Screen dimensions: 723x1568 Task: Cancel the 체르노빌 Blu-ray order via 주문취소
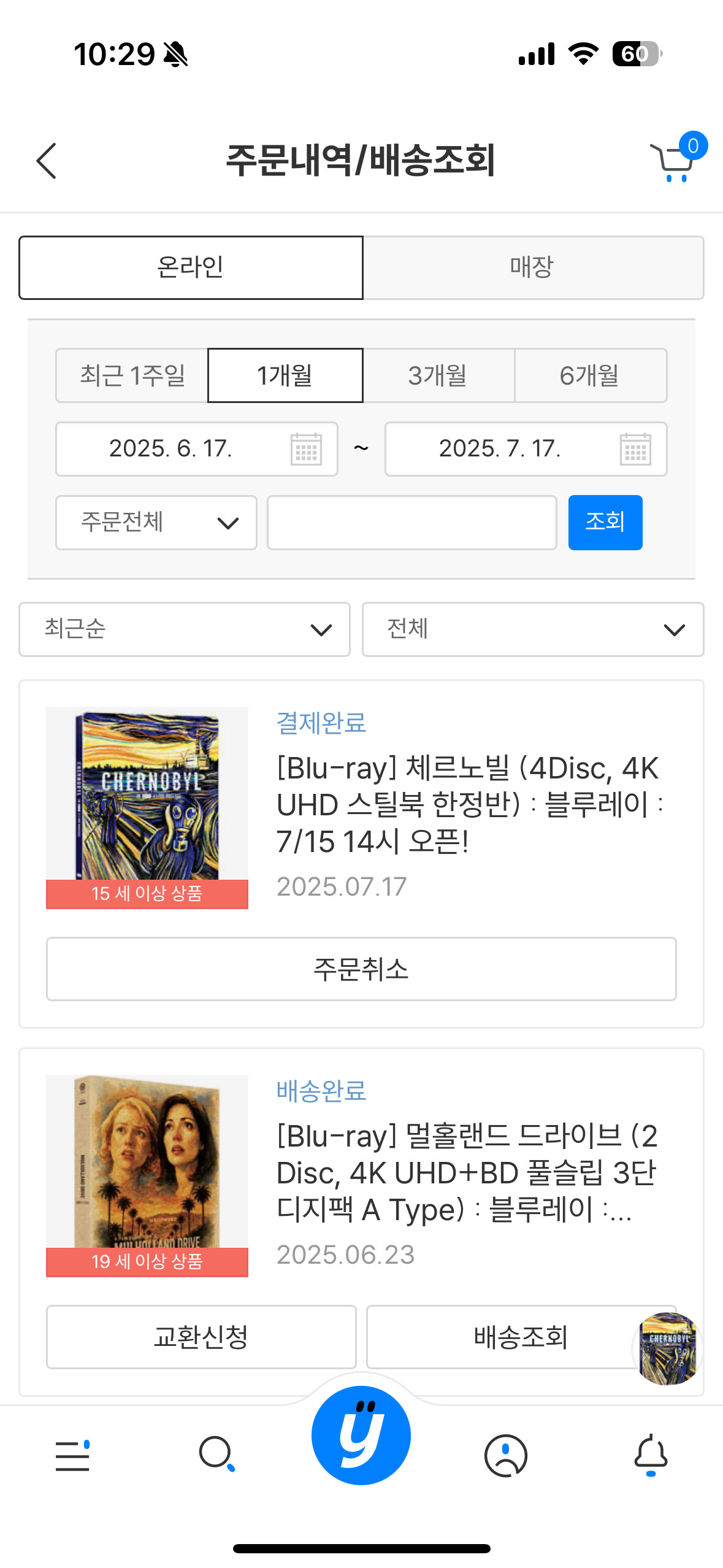click(x=361, y=969)
